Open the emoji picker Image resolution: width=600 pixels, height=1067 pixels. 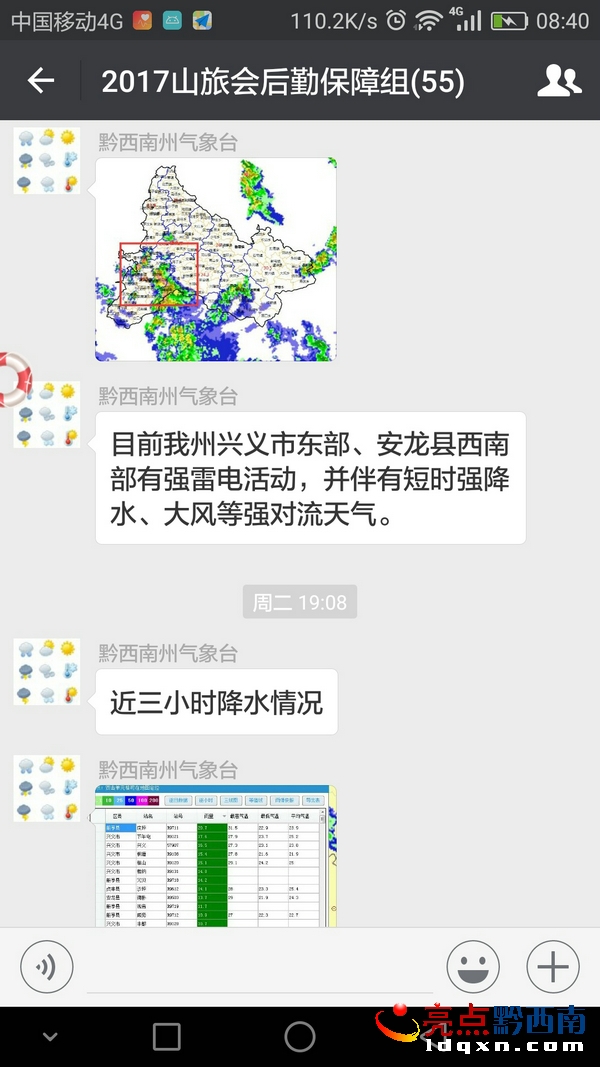pyautogui.click(x=472, y=966)
